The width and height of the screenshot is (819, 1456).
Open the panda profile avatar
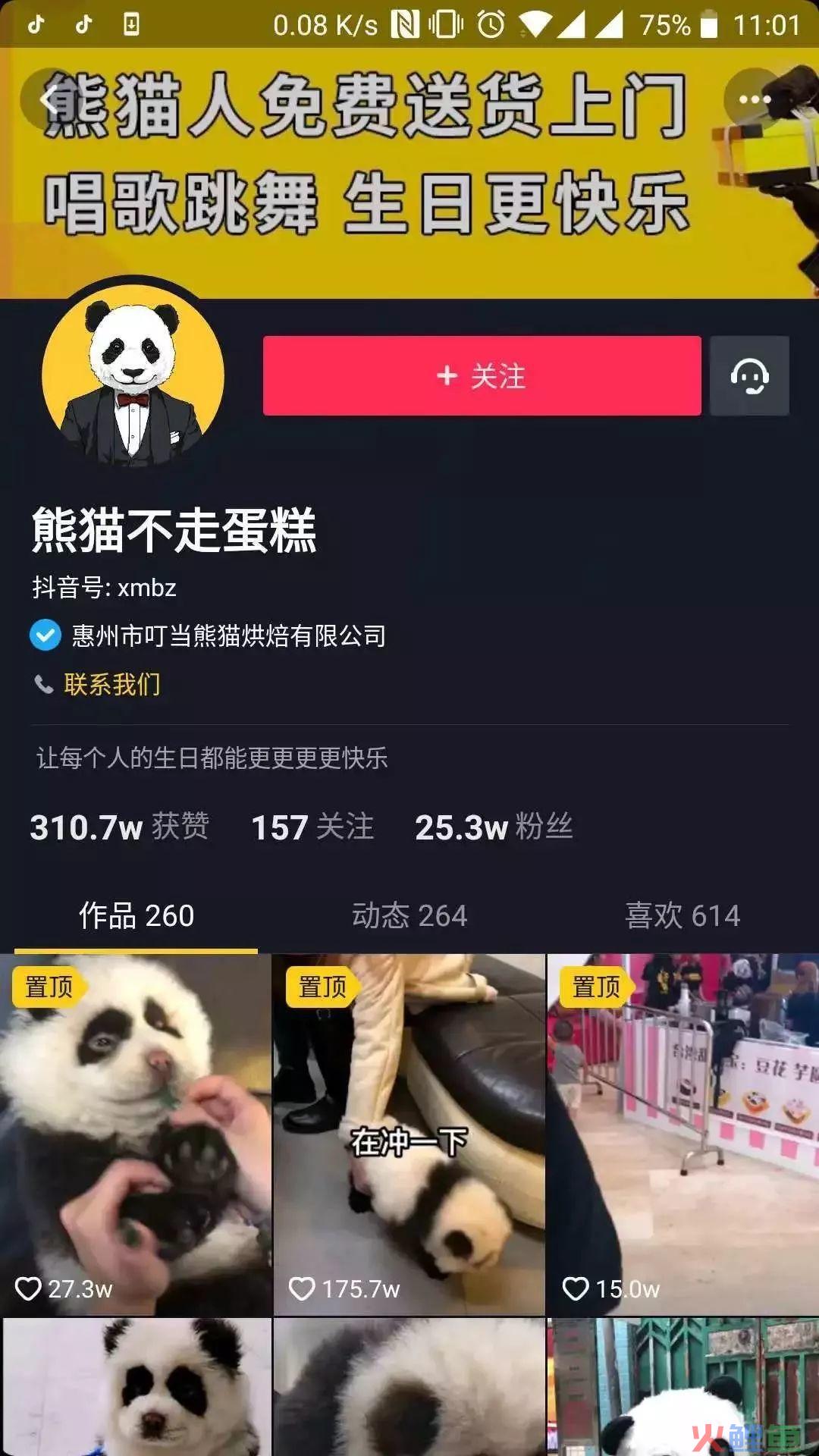pyautogui.click(x=133, y=375)
